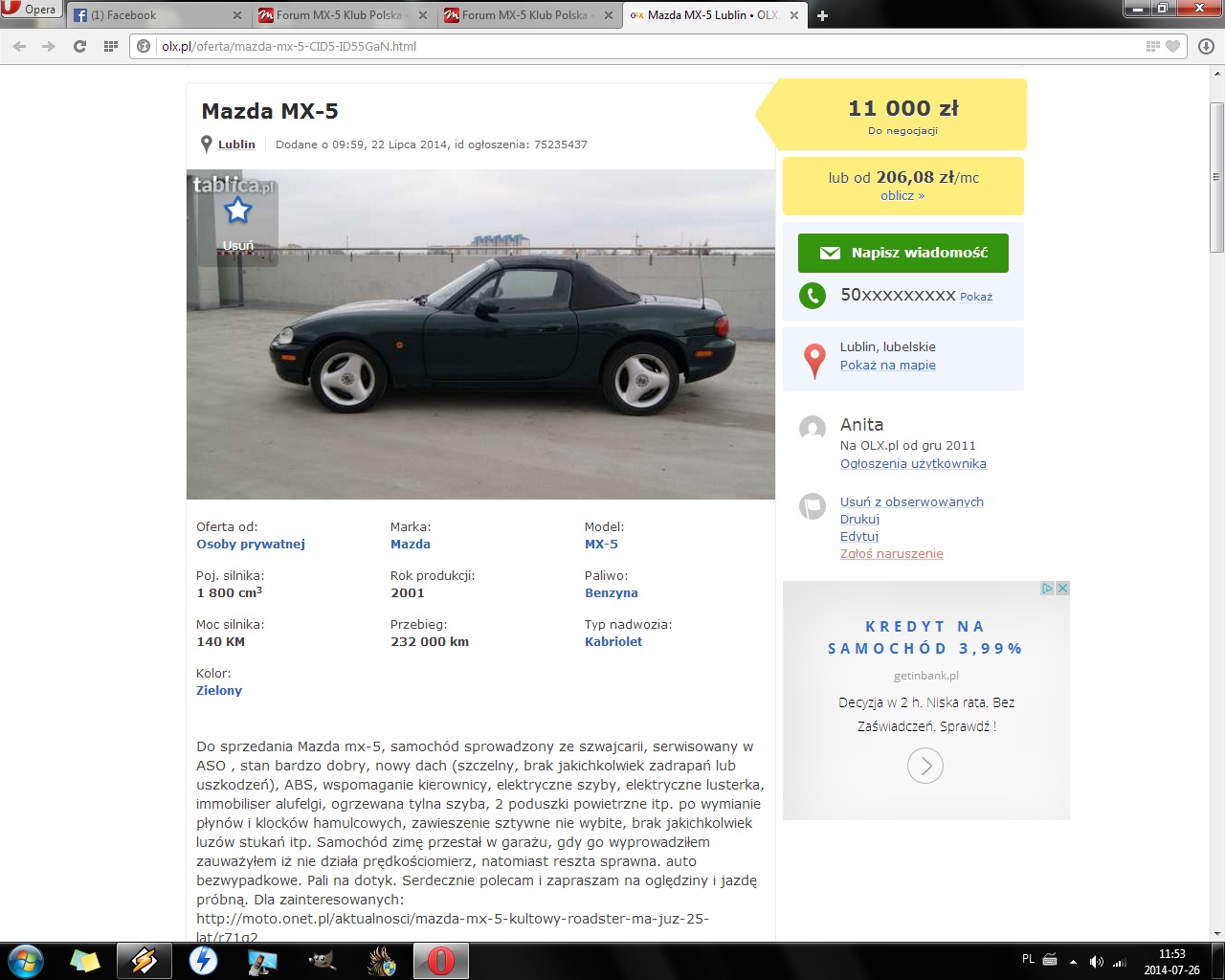1225x980 pixels.
Task: Reveal the phone number via Pokaż
Action: 976,297
